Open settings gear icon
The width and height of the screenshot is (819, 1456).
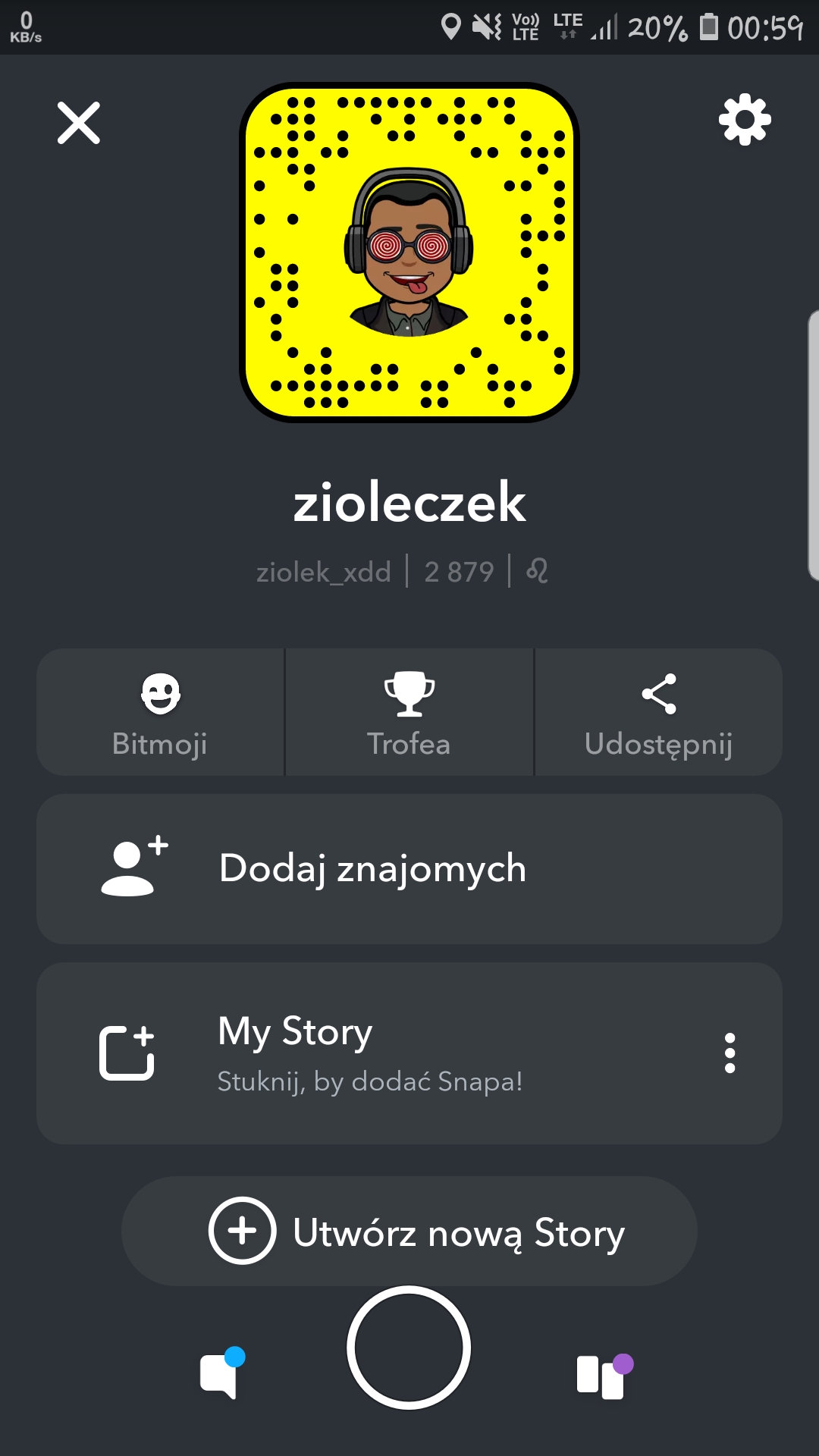(x=744, y=120)
